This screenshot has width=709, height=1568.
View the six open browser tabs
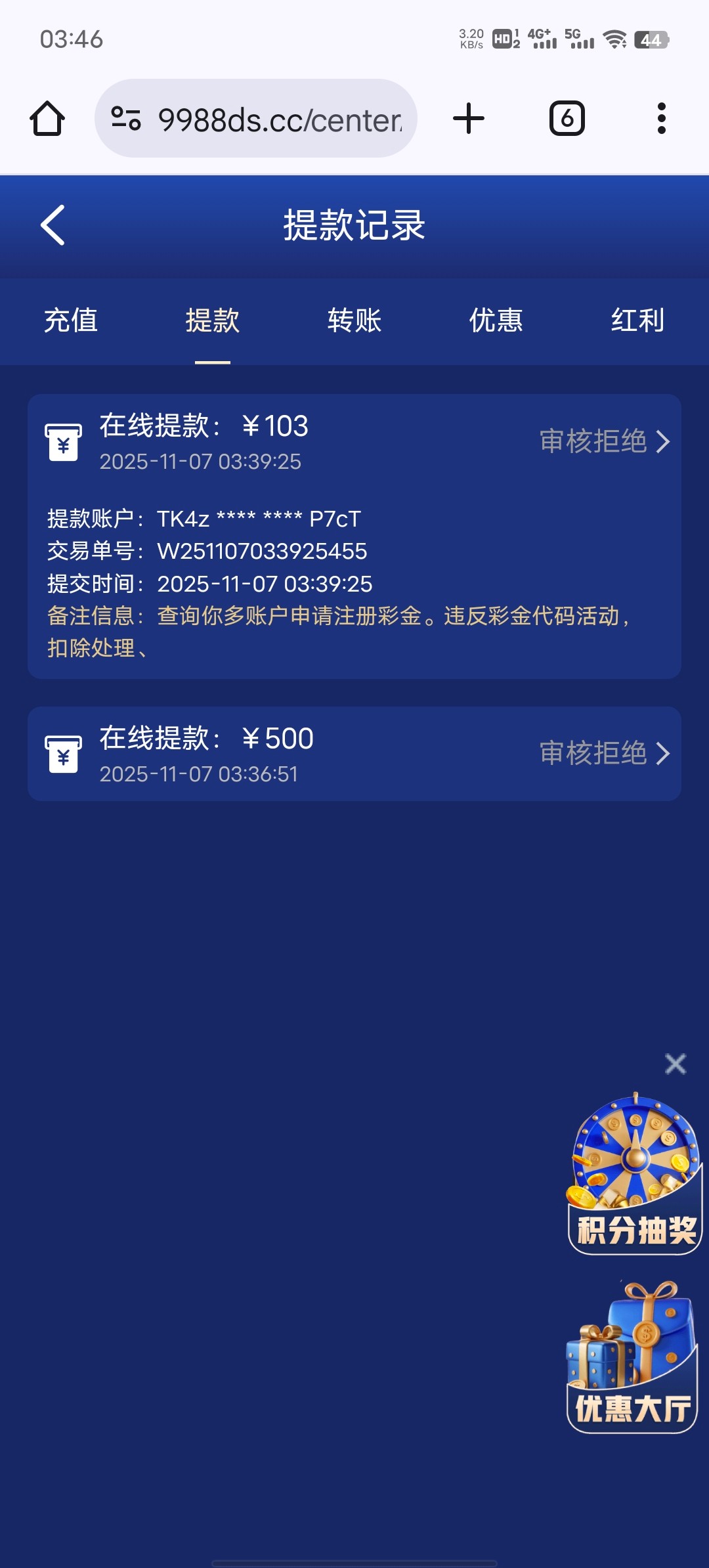(567, 119)
